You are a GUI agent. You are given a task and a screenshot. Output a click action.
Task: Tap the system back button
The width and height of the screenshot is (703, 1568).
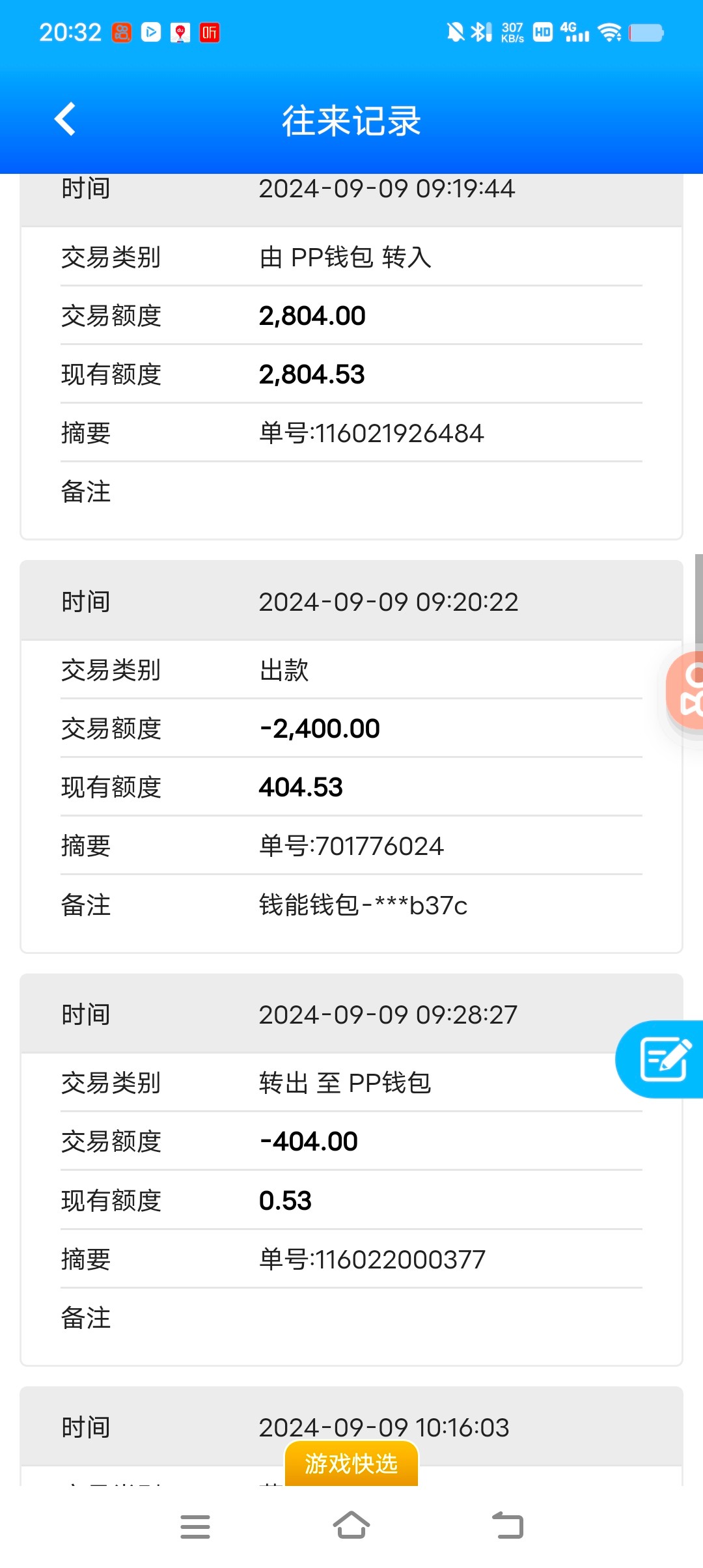(508, 1526)
